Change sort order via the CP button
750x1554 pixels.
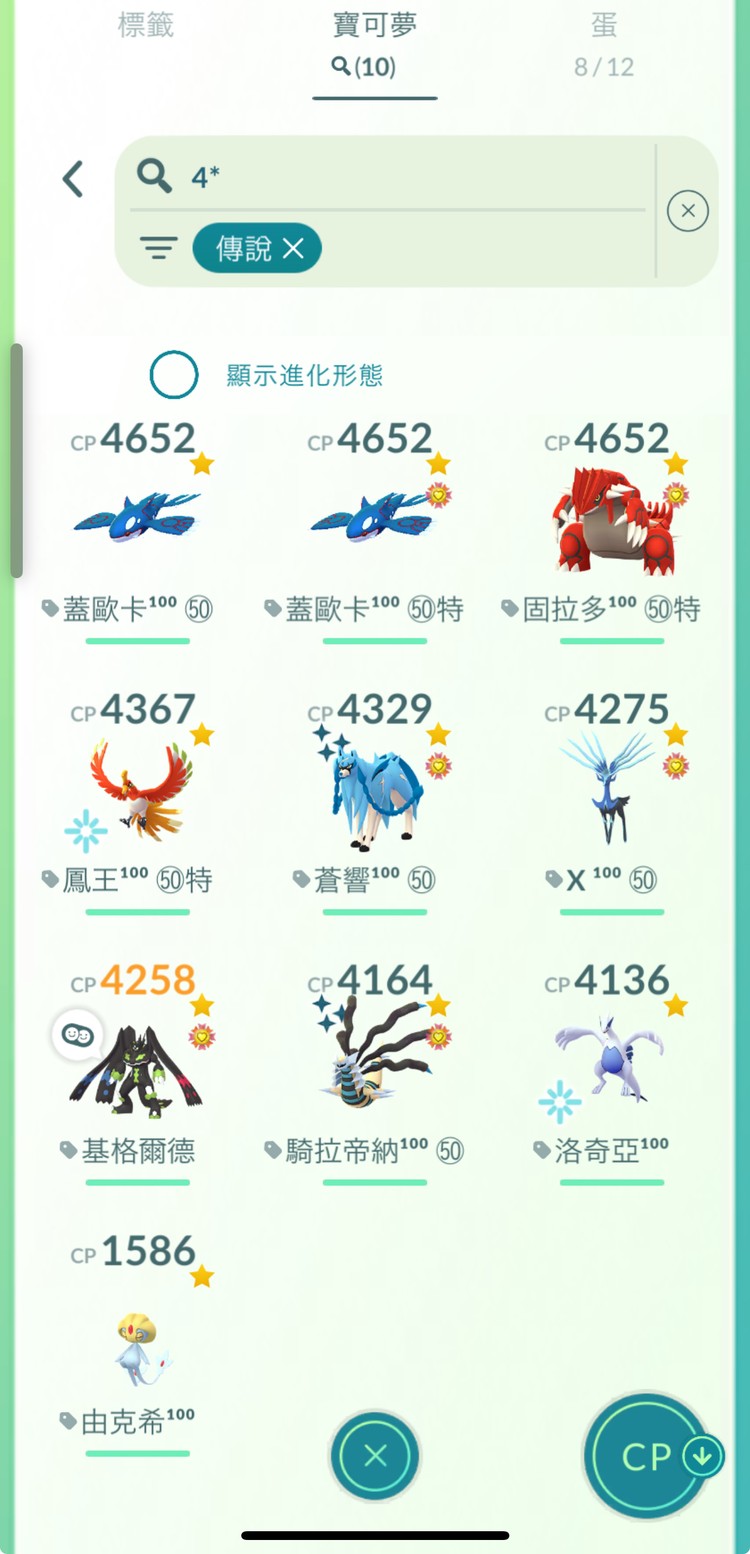tap(649, 1456)
